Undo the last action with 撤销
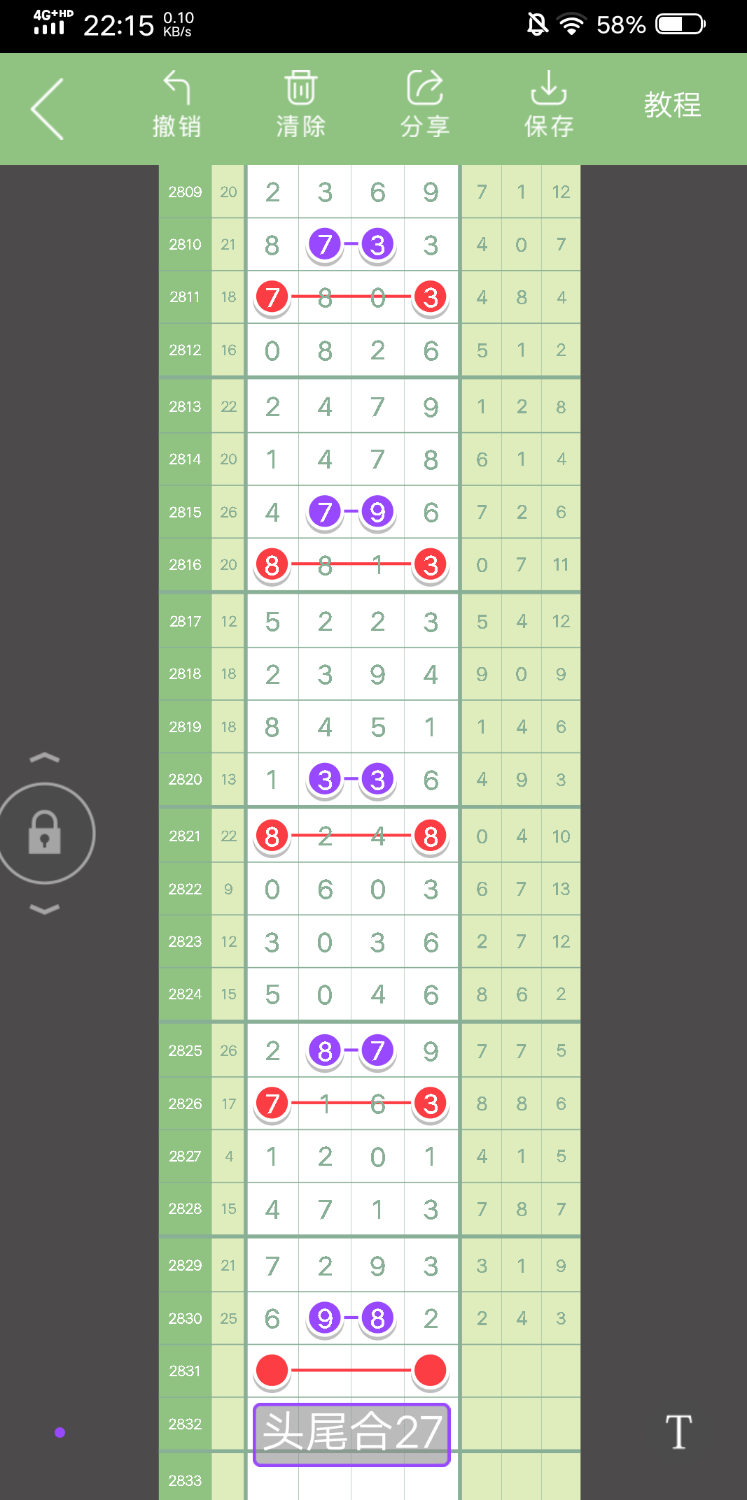Image resolution: width=747 pixels, height=1500 pixels. [177, 104]
